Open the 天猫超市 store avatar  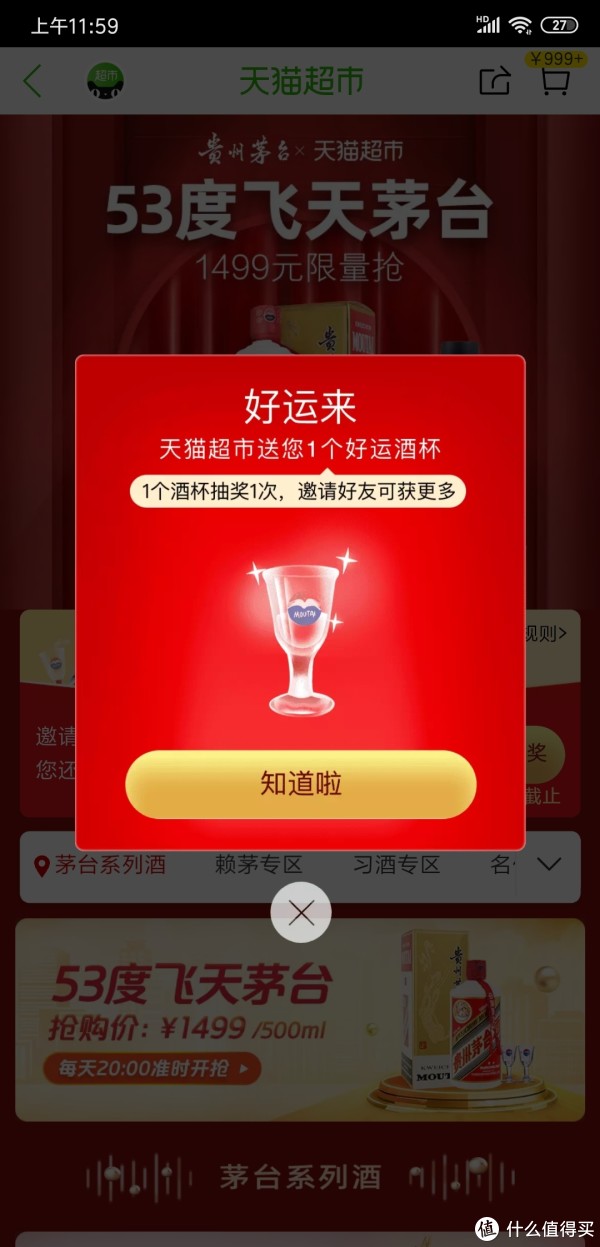point(105,81)
